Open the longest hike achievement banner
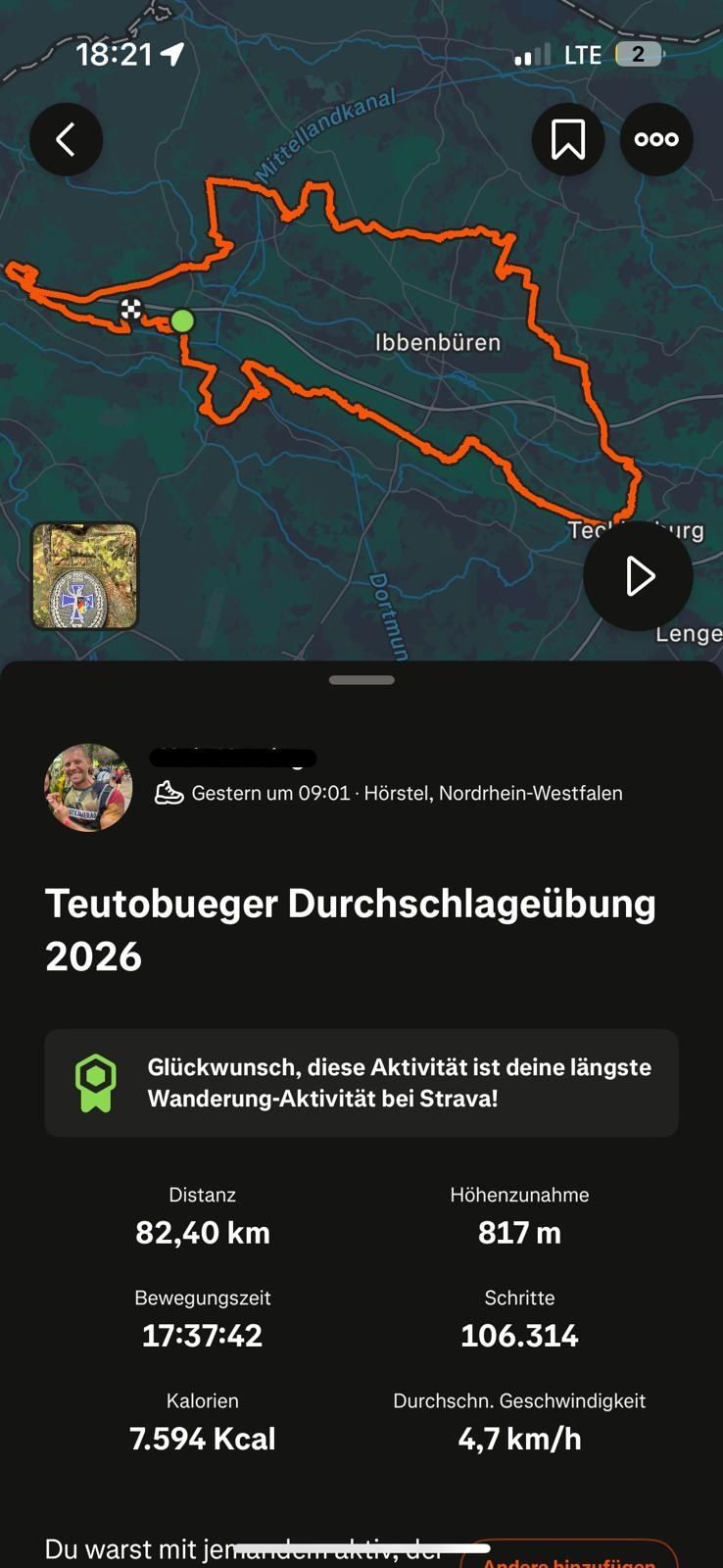 361,1082
